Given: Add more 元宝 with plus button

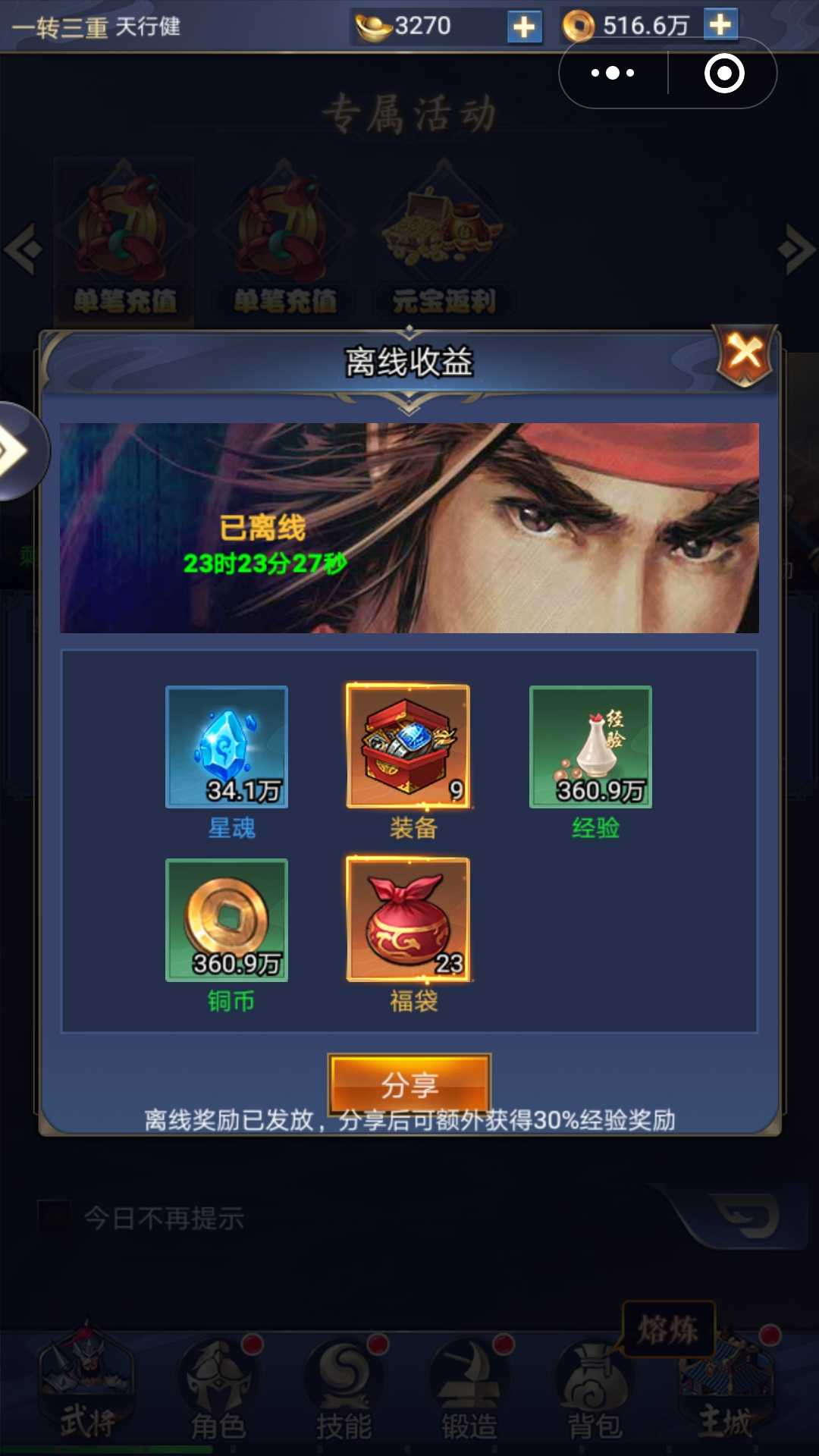Looking at the screenshot, I should pos(524,27).
